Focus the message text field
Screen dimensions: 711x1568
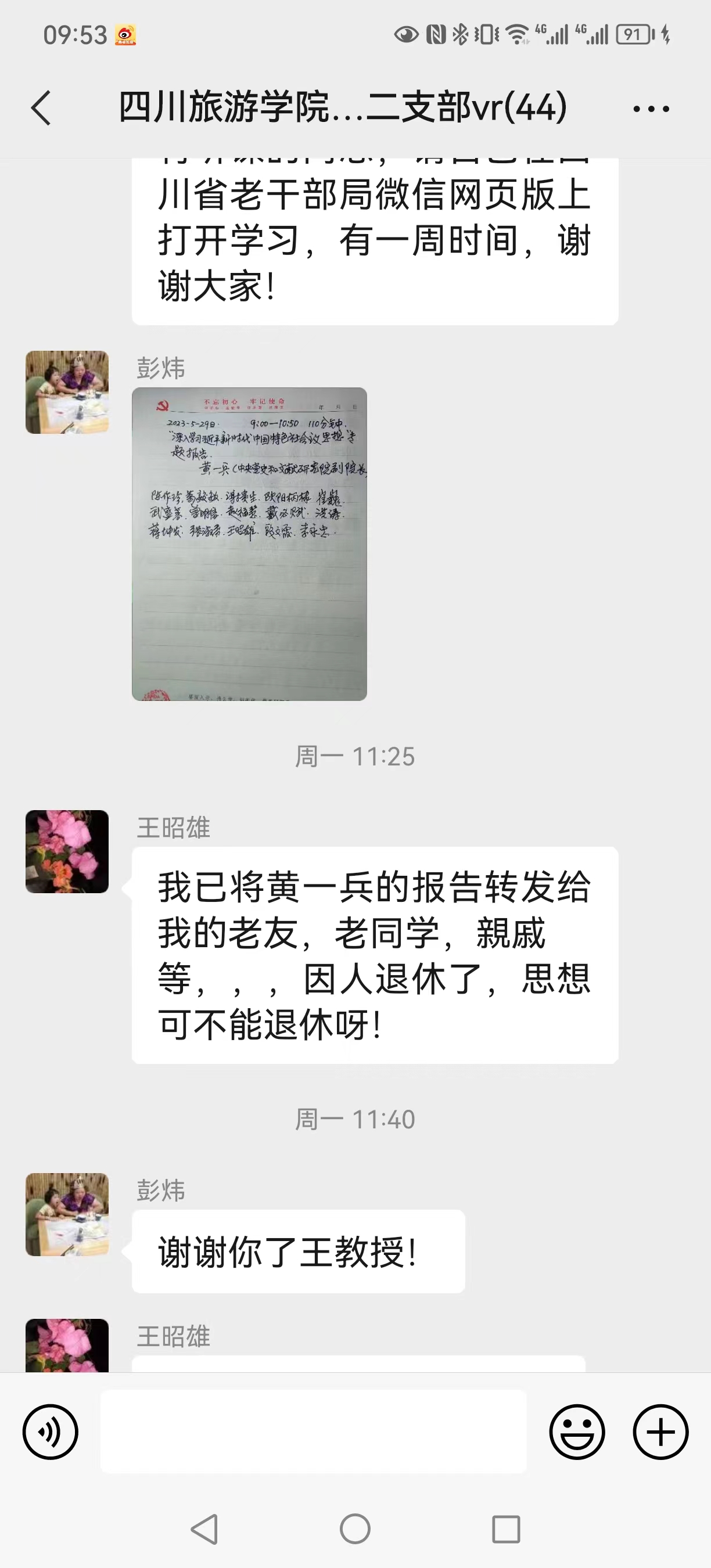(313, 1432)
